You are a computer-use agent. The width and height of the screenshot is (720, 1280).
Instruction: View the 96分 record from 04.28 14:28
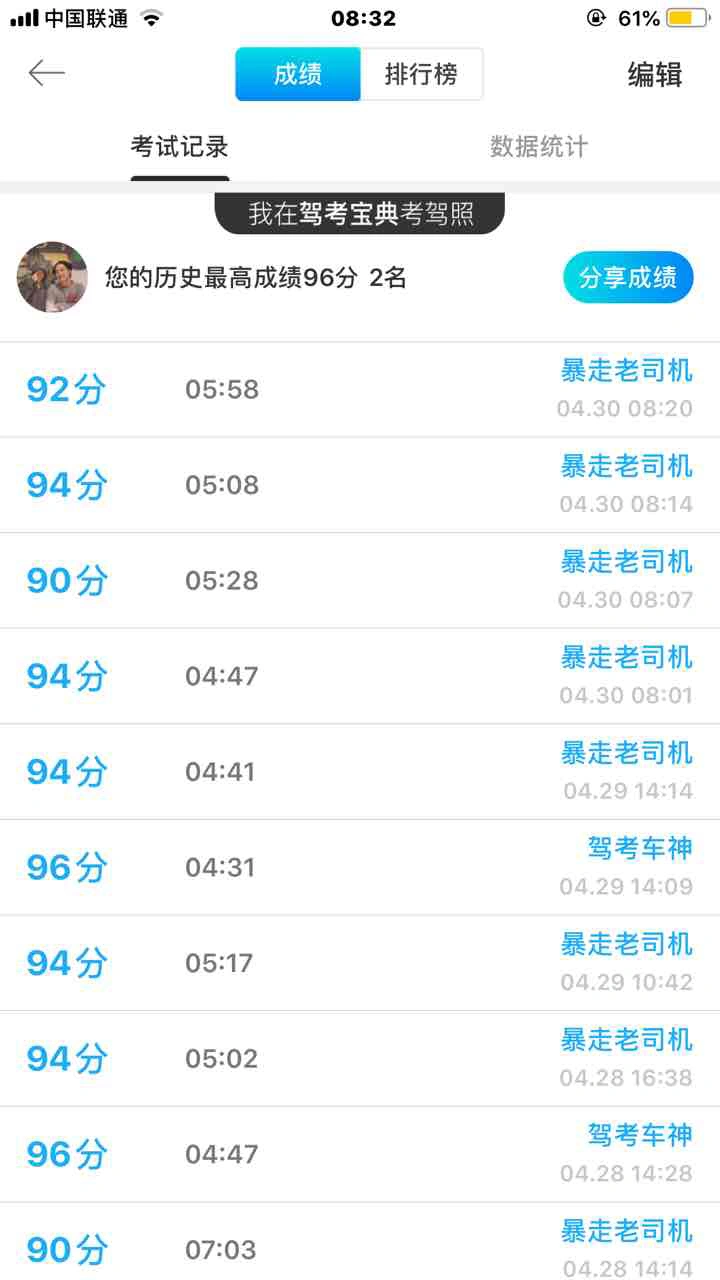click(360, 1154)
